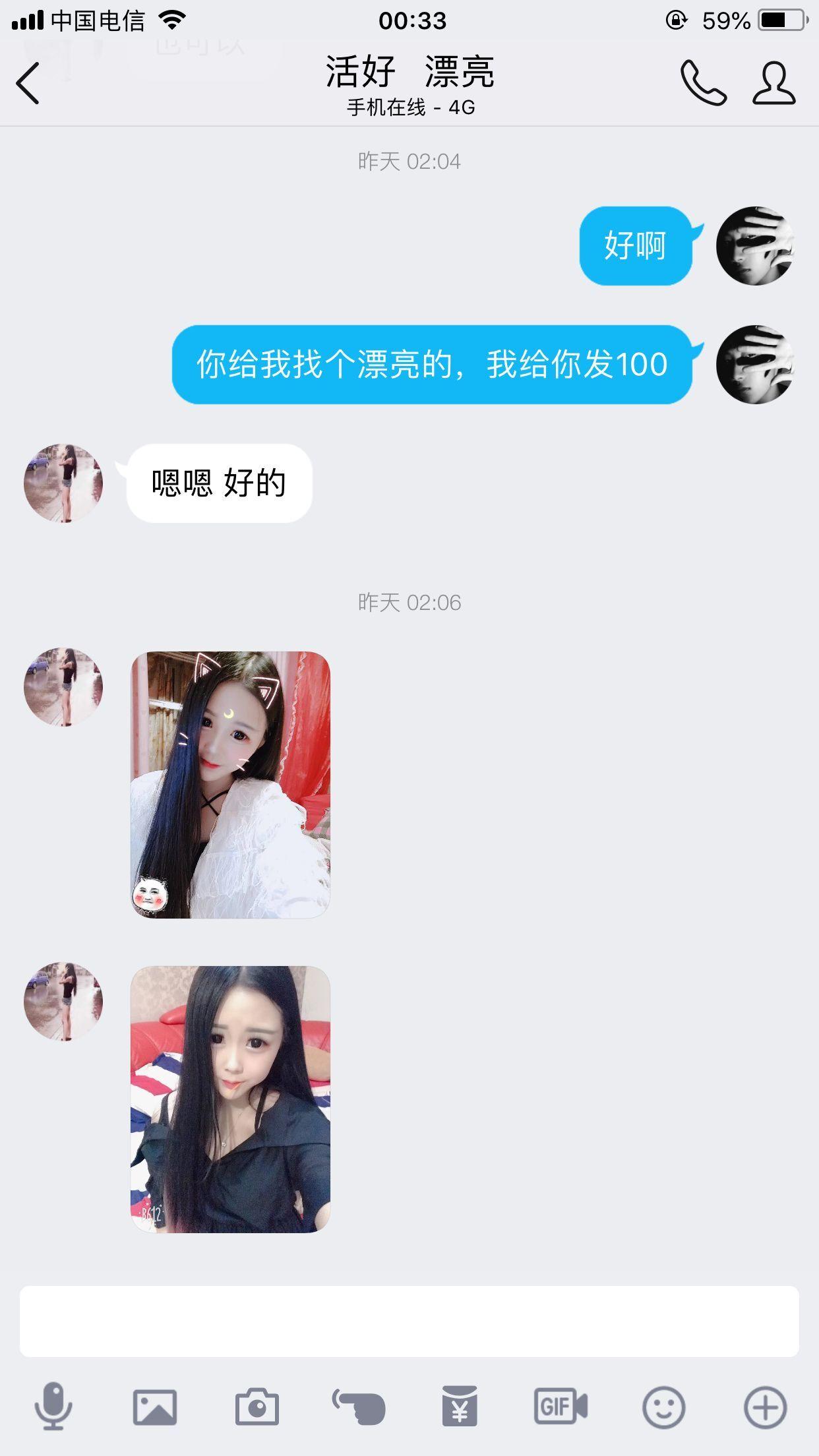Send a red packet with yuan icon
Screen dimensions: 819x1456
click(x=460, y=1407)
